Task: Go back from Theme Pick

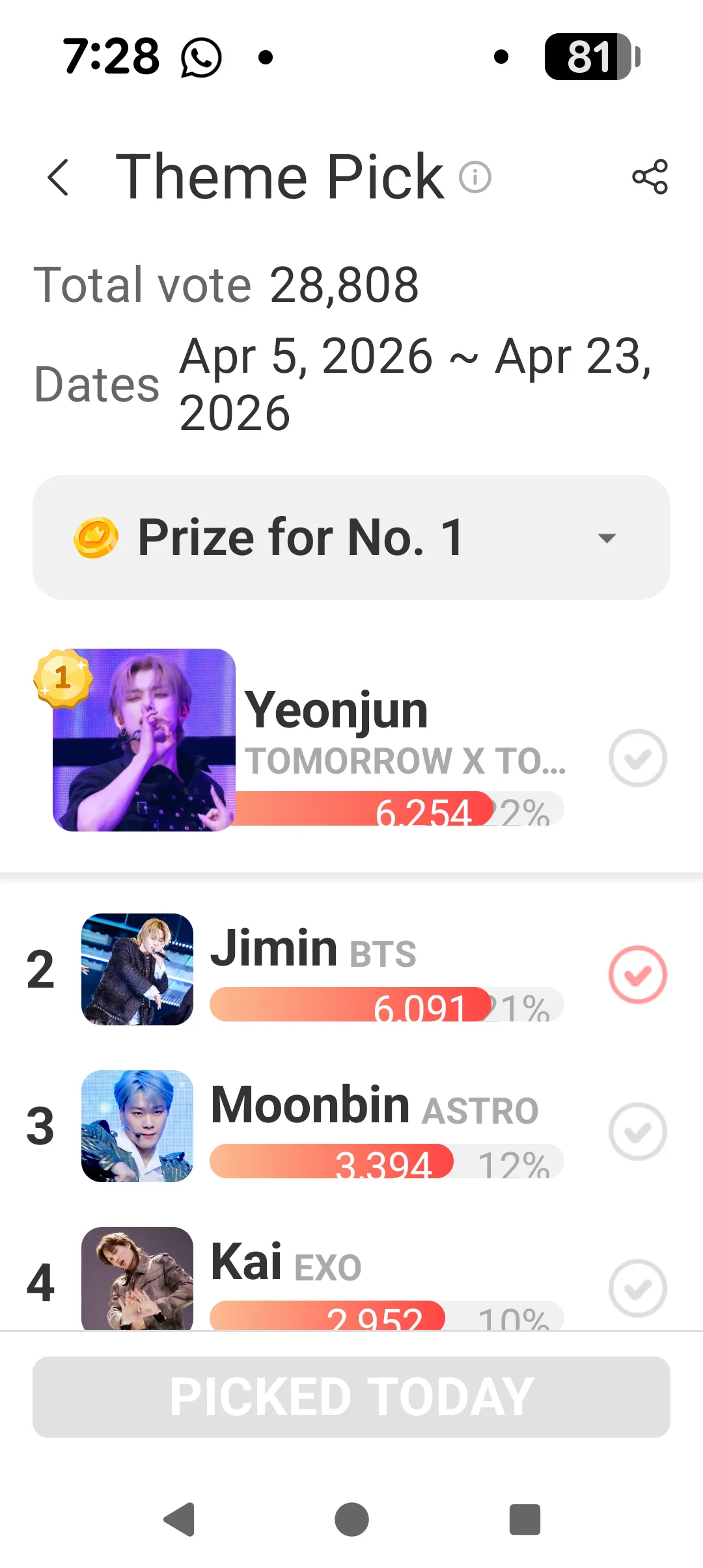Action: tap(59, 177)
